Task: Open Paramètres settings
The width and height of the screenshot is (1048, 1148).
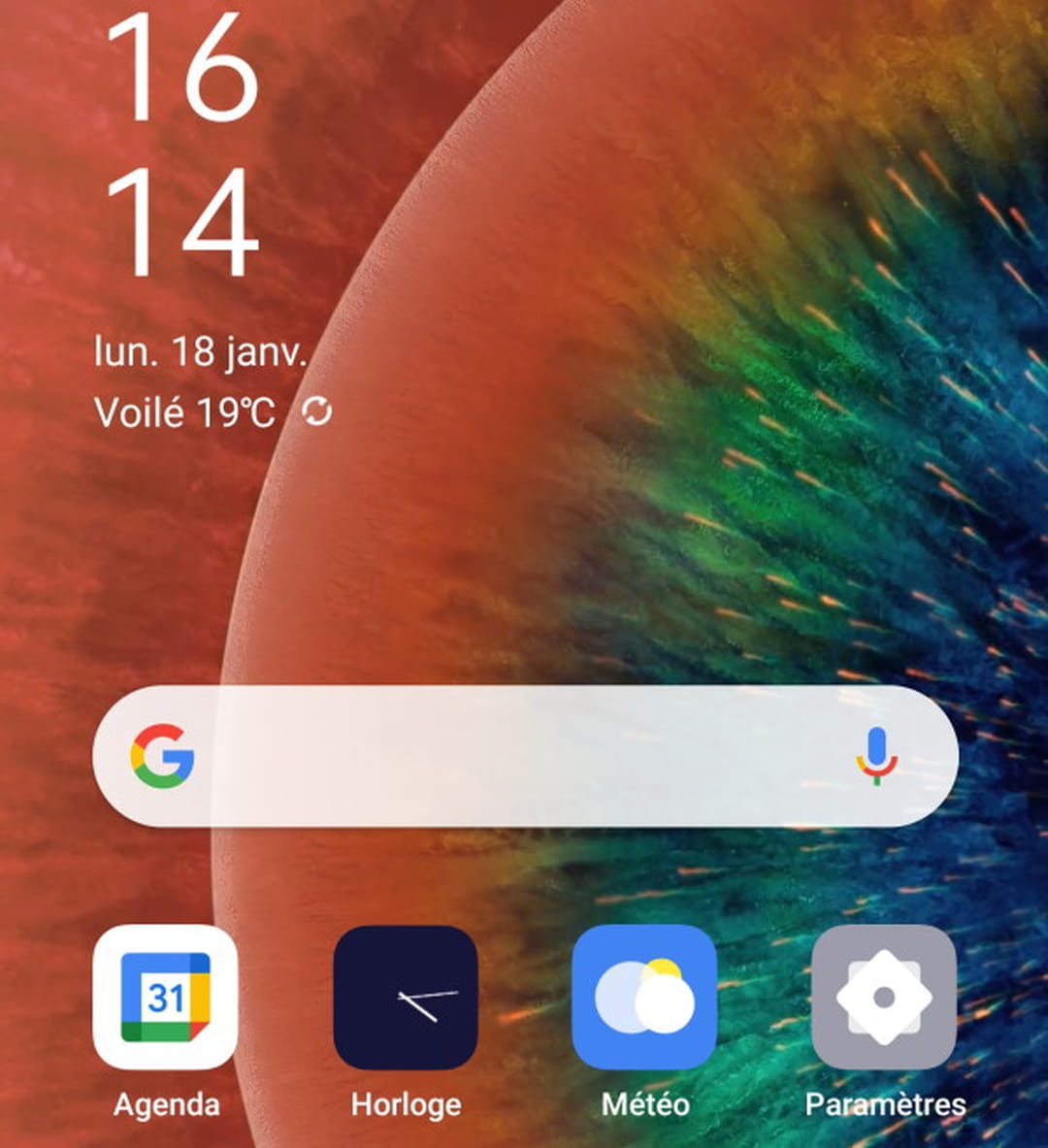Action: (883, 997)
